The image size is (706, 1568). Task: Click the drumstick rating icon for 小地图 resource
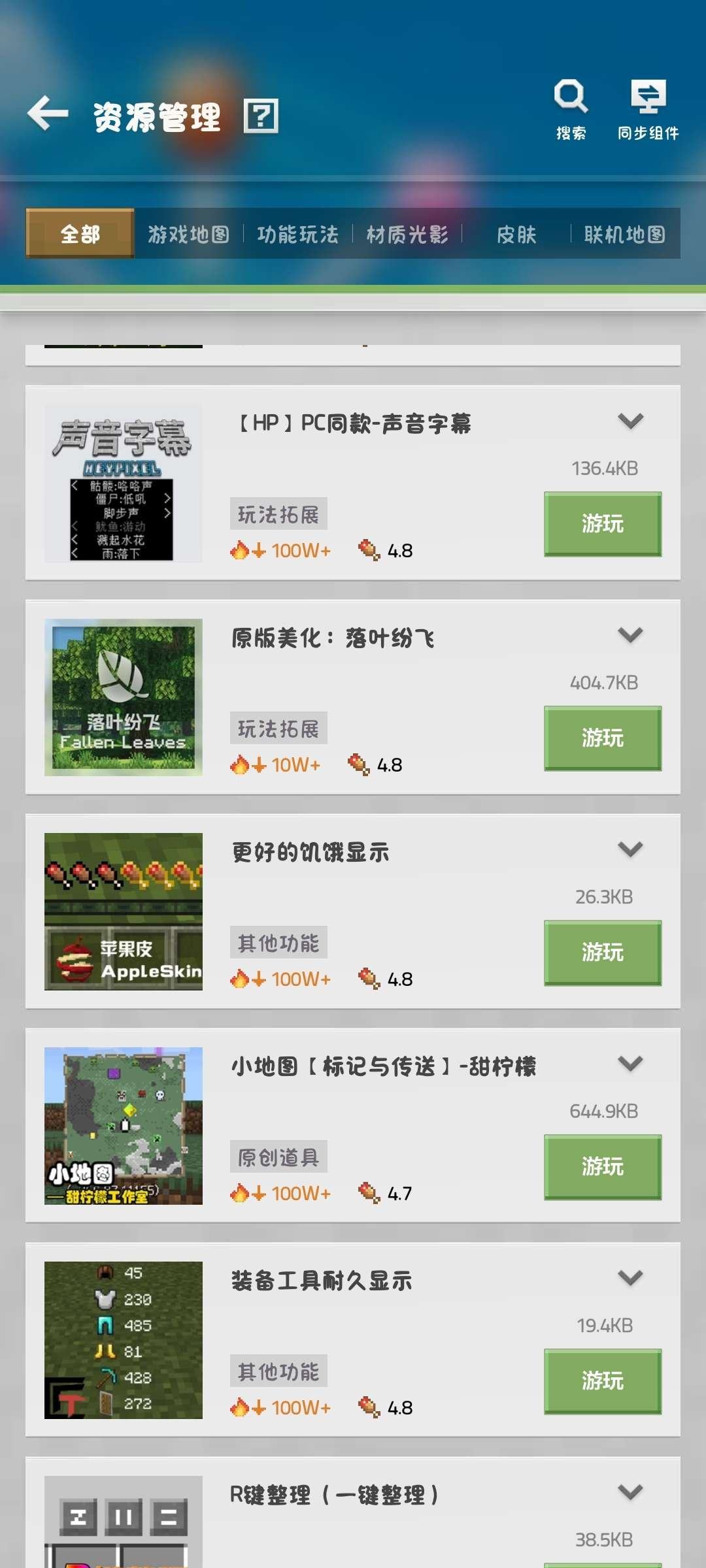point(369,1191)
